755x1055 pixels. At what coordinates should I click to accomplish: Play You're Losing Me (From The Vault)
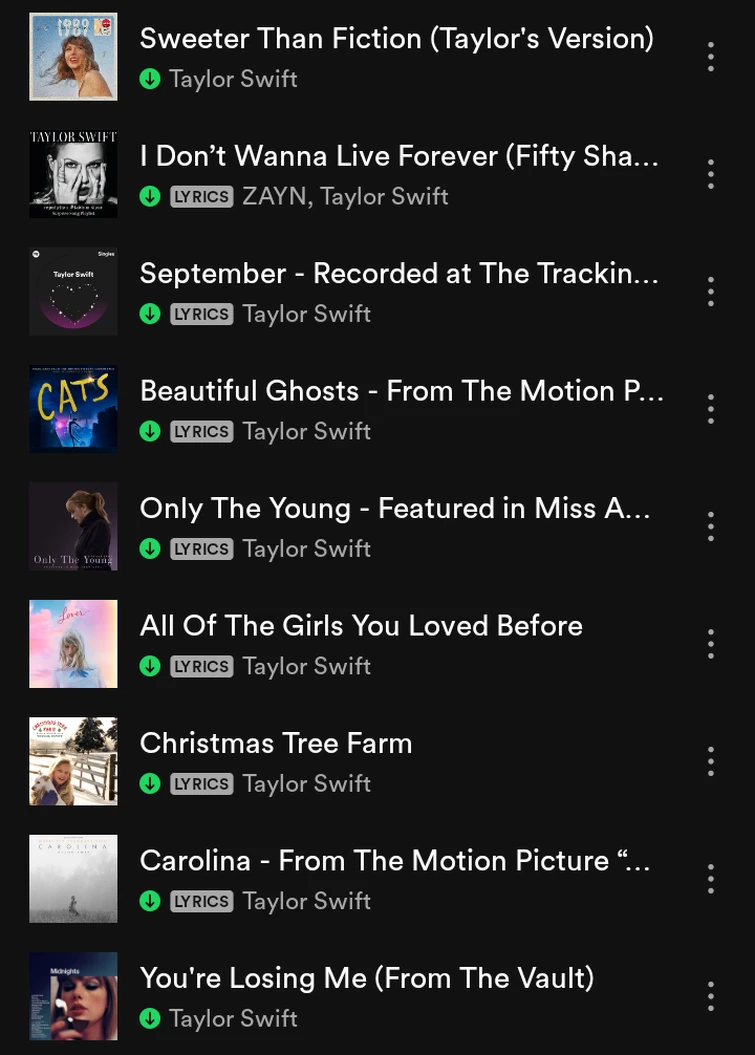pyautogui.click(x=366, y=978)
